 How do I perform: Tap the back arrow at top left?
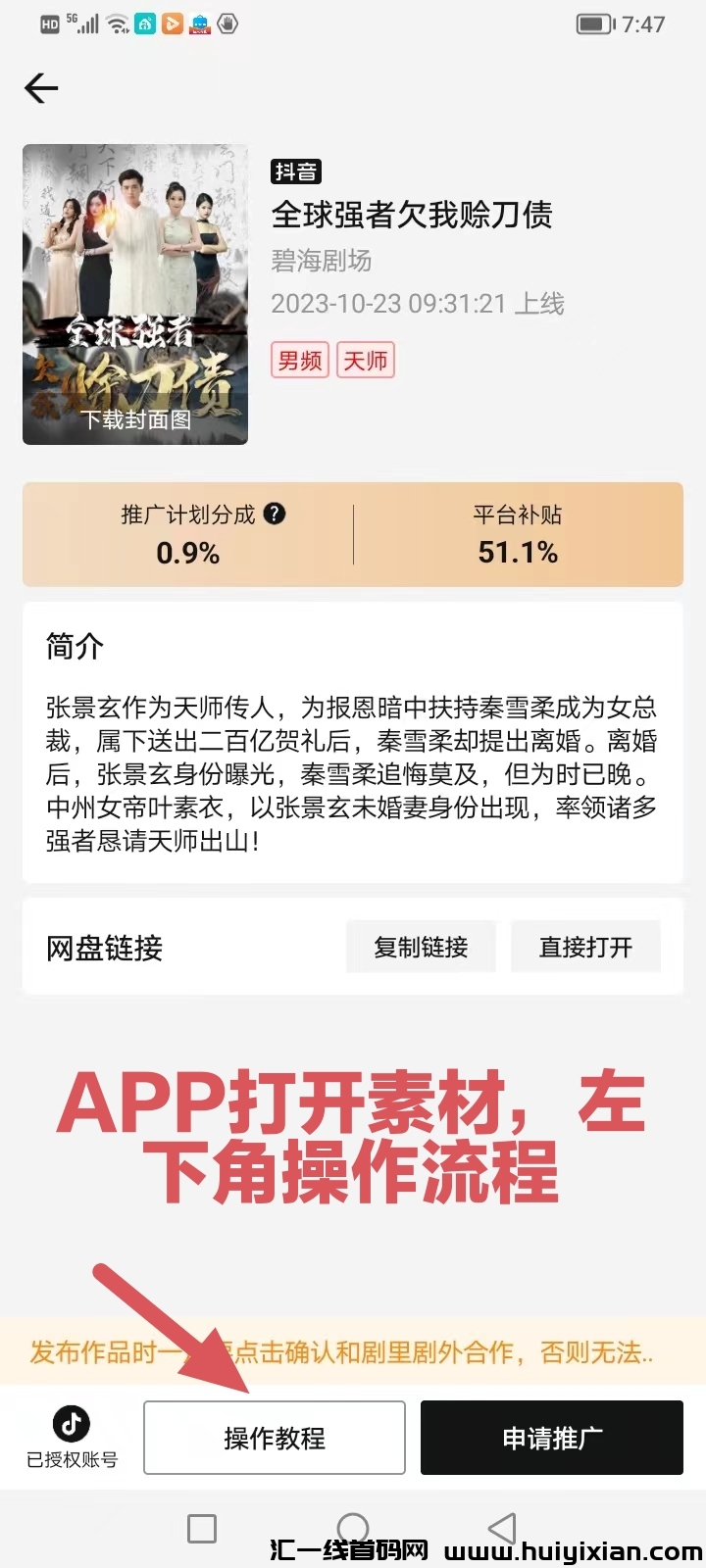pos(41,88)
